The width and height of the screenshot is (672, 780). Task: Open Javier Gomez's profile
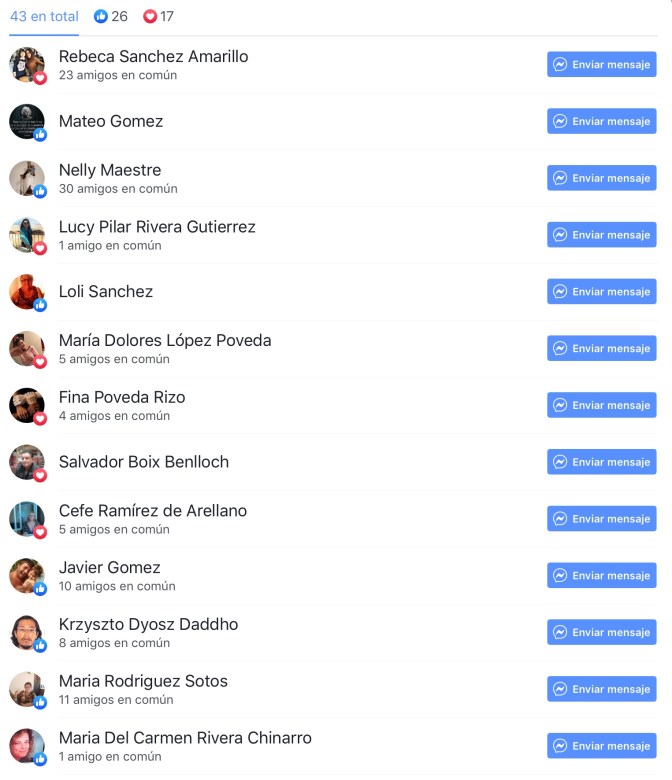[110, 567]
